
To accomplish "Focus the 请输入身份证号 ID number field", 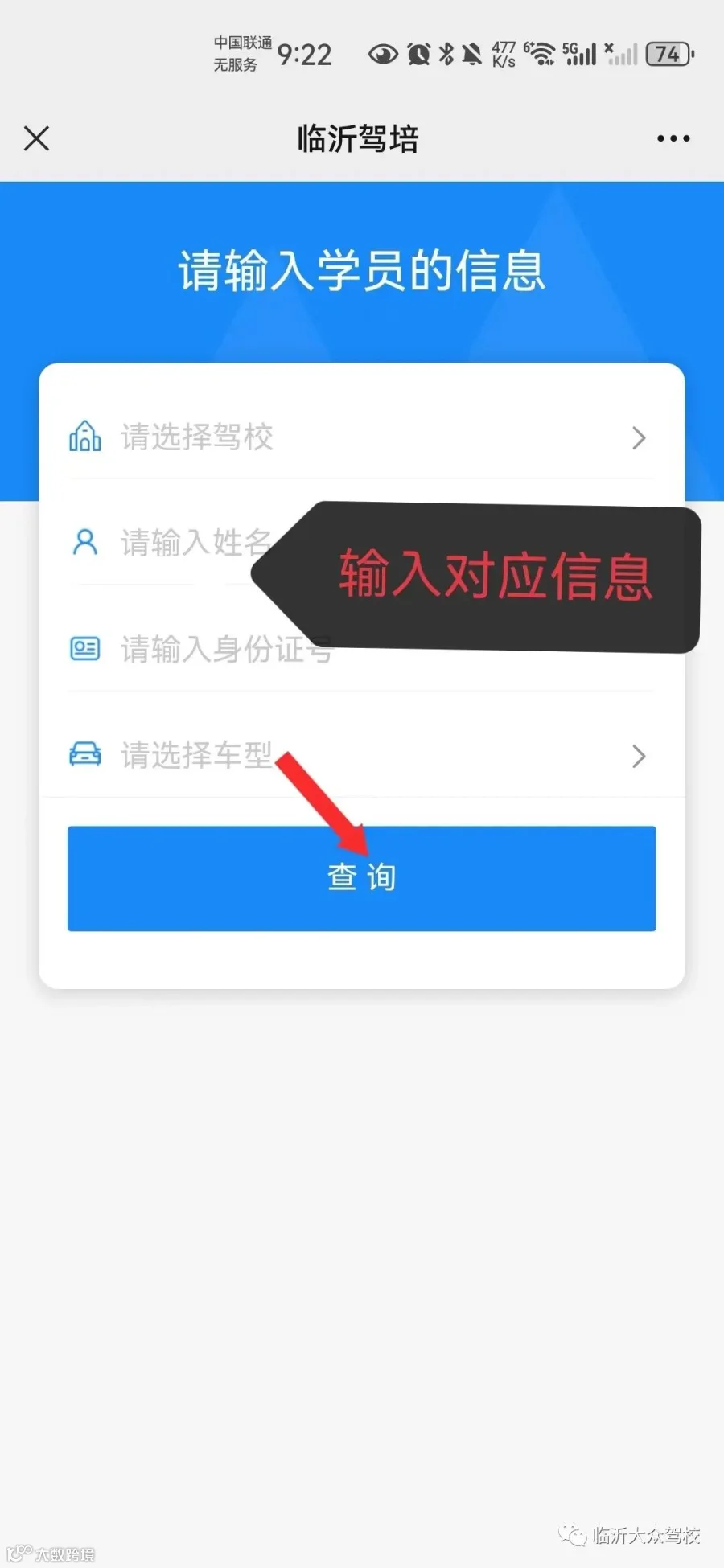I will click(362, 649).
